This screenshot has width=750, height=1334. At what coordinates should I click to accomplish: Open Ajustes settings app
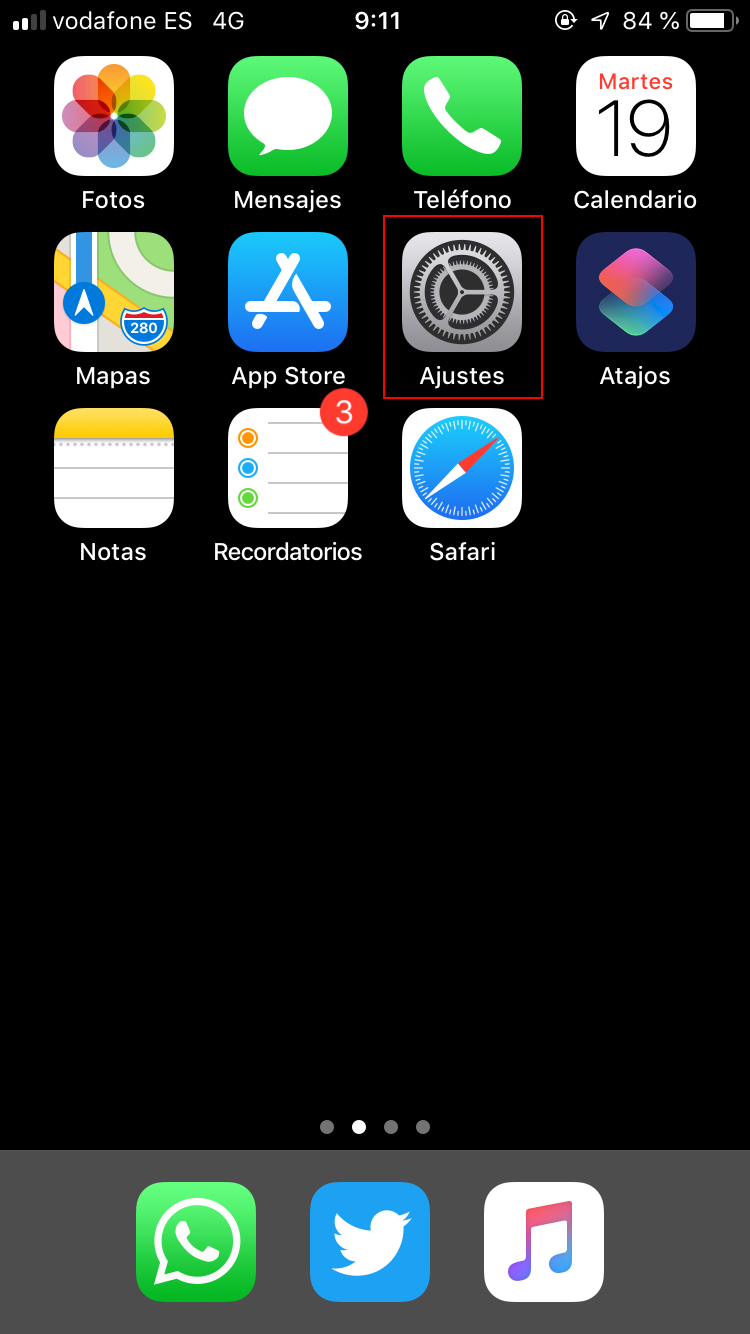(x=462, y=292)
